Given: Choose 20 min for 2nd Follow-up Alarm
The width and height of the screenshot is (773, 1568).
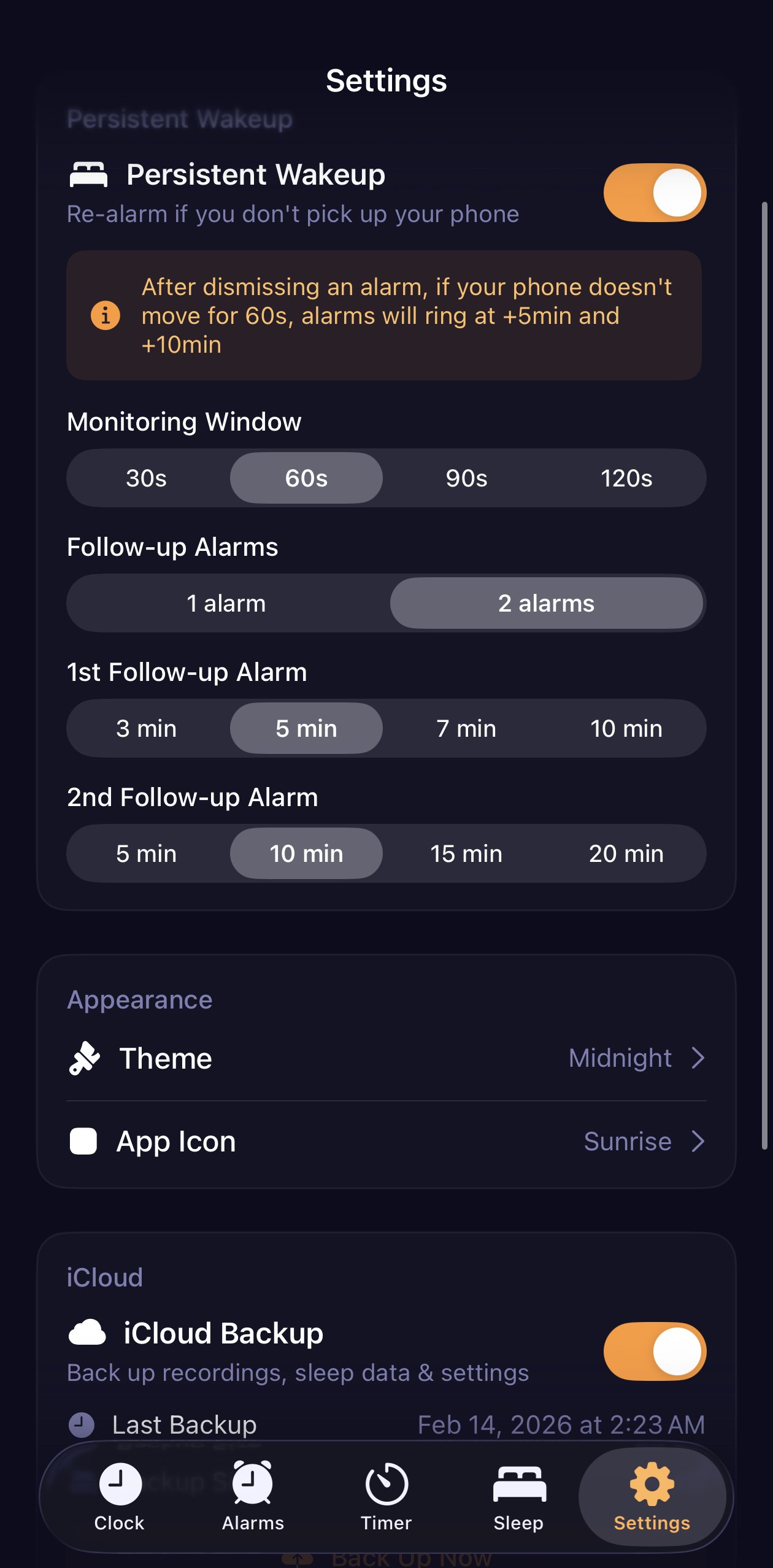Looking at the screenshot, I should [x=626, y=853].
